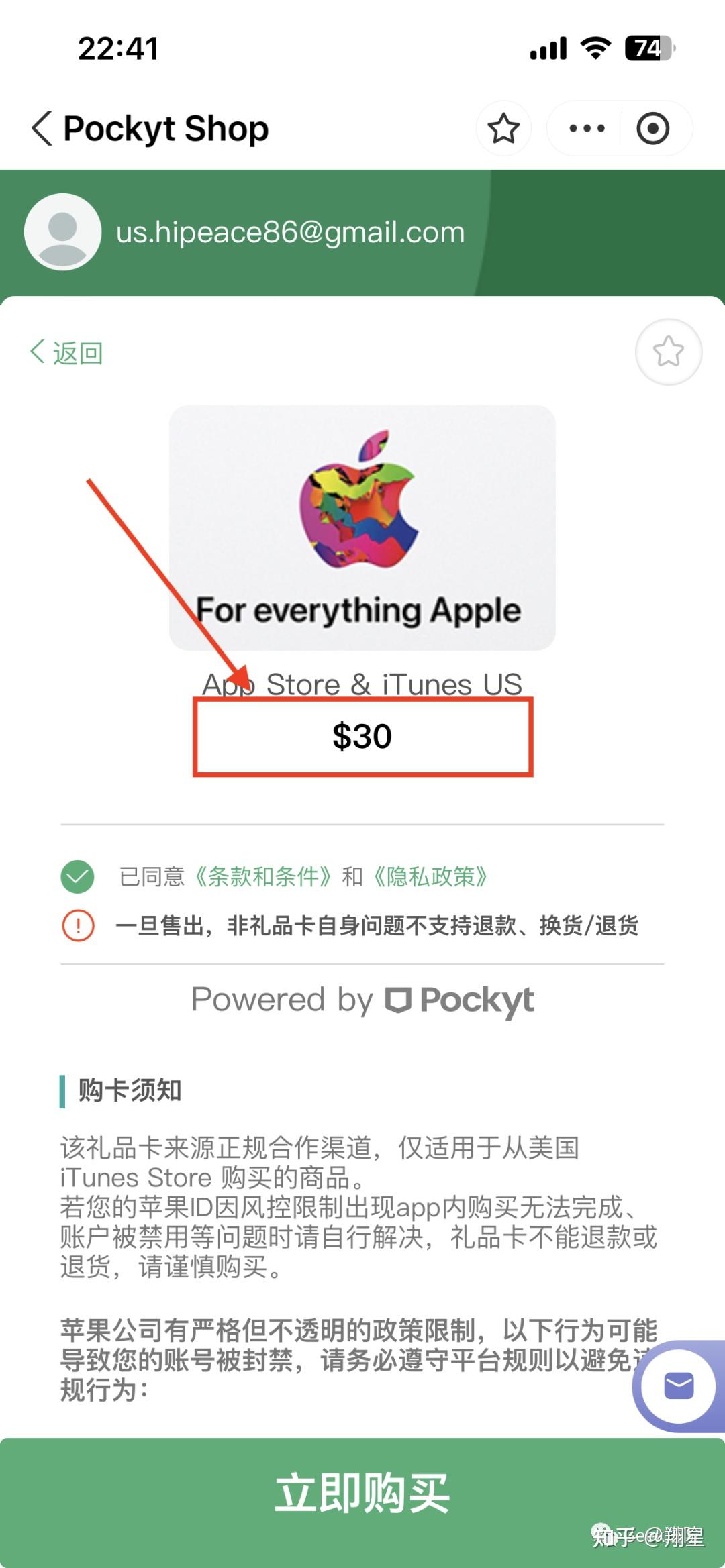Select the $30 amount field
Image resolution: width=725 pixels, height=1568 pixels.
(x=362, y=737)
